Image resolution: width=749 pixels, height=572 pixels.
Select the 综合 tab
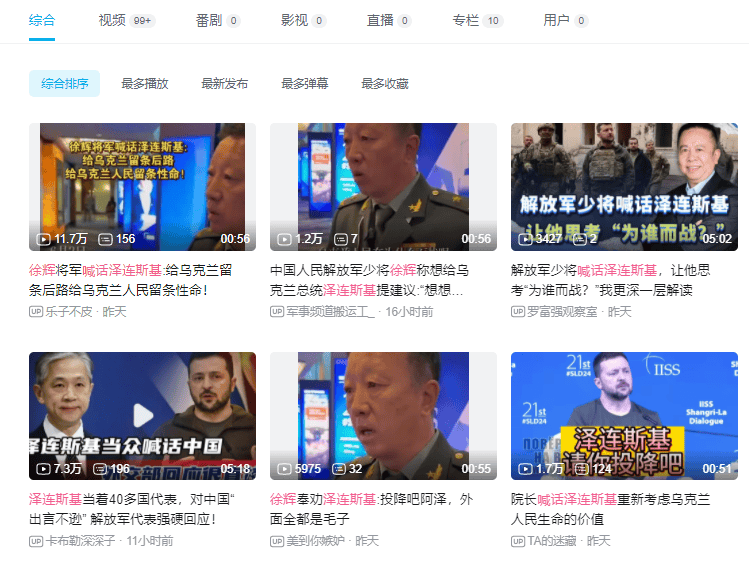(42, 20)
